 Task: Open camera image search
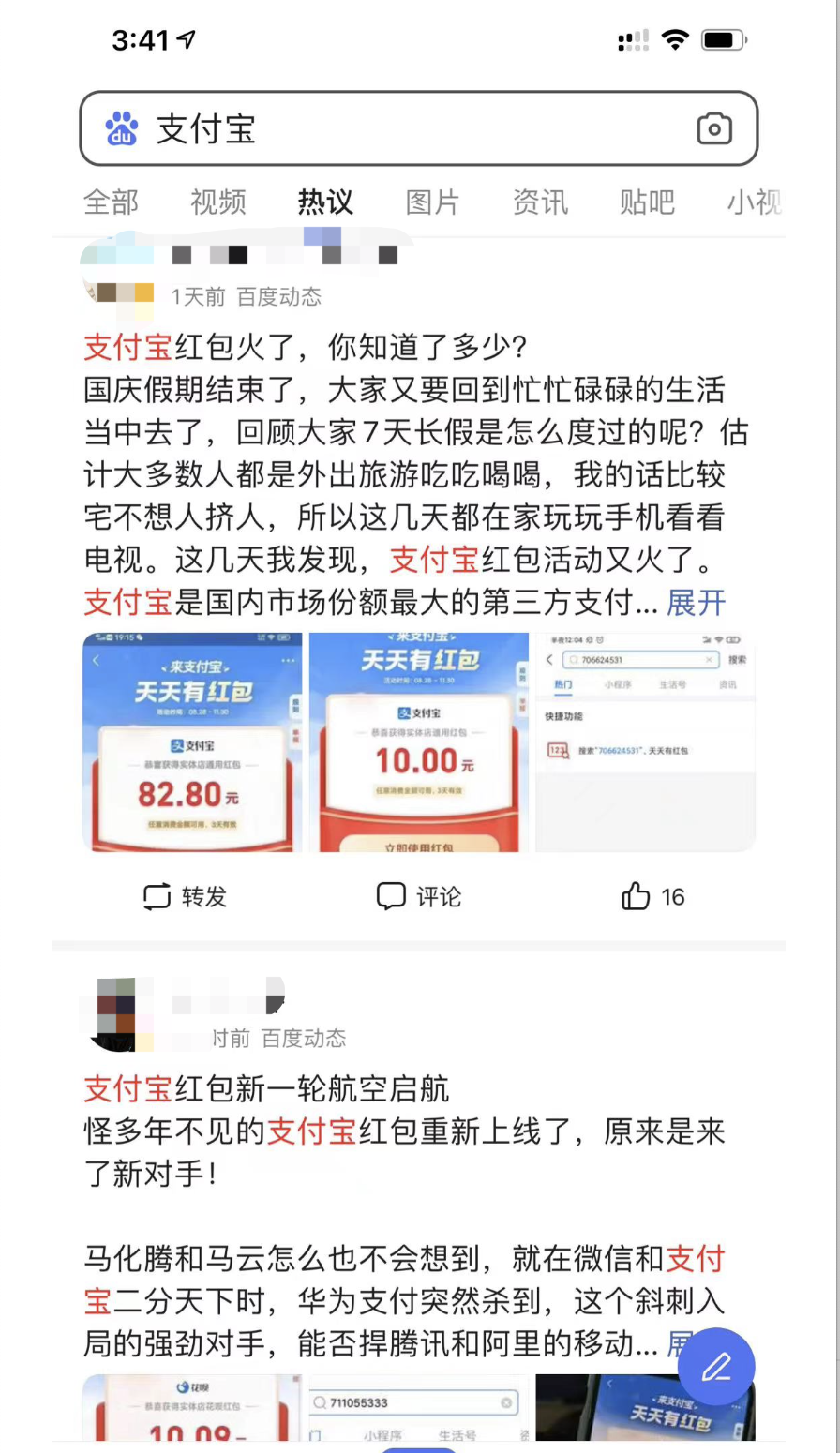point(713,128)
